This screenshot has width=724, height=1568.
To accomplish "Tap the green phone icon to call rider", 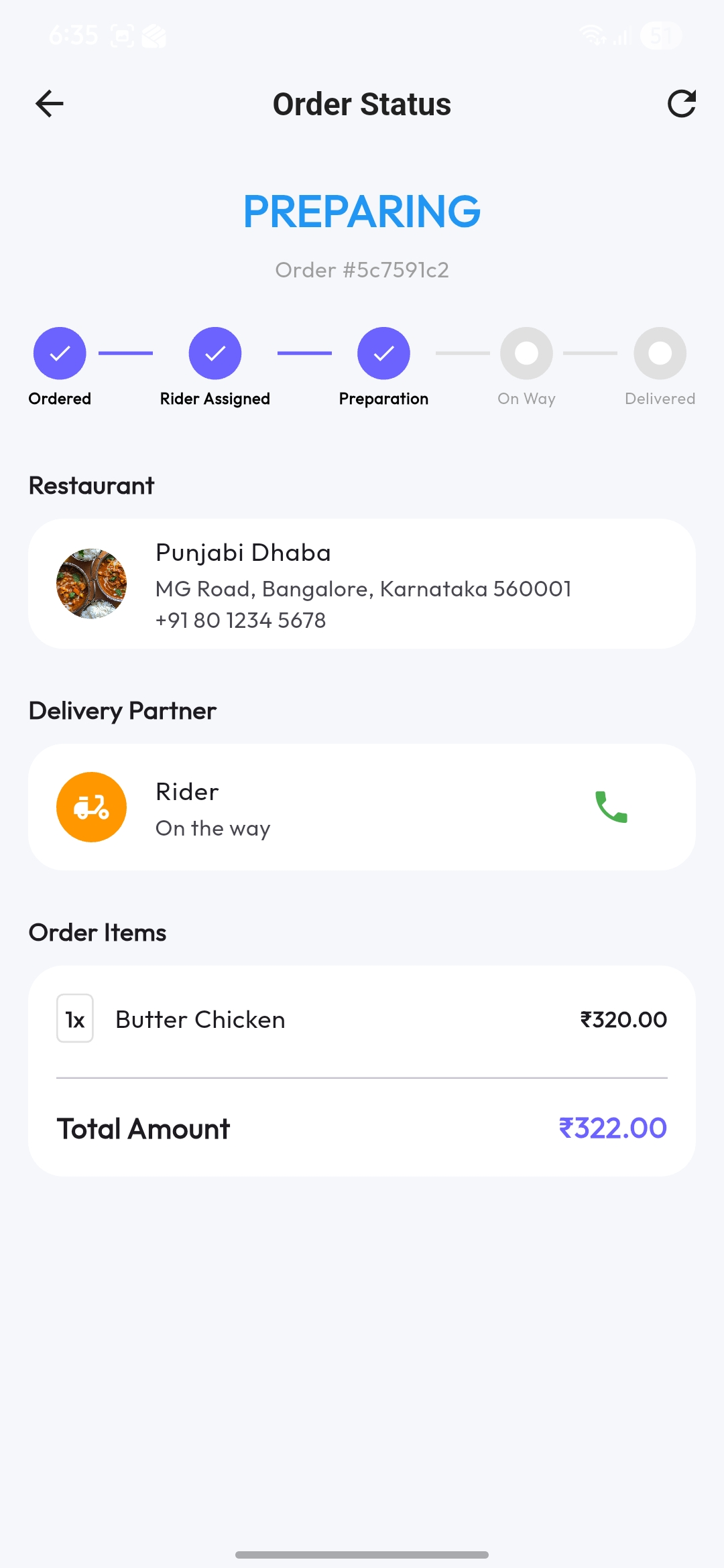I will point(610,807).
